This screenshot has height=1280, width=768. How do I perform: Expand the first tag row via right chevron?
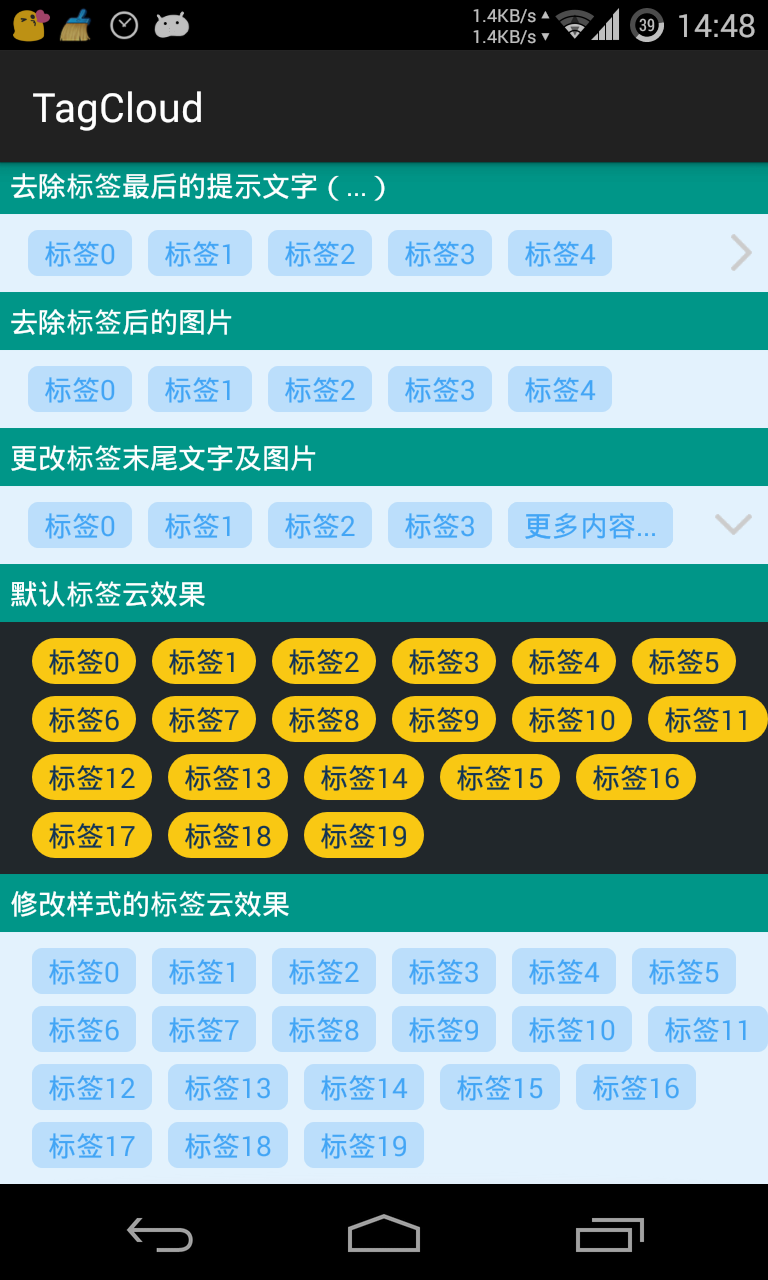pos(740,253)
